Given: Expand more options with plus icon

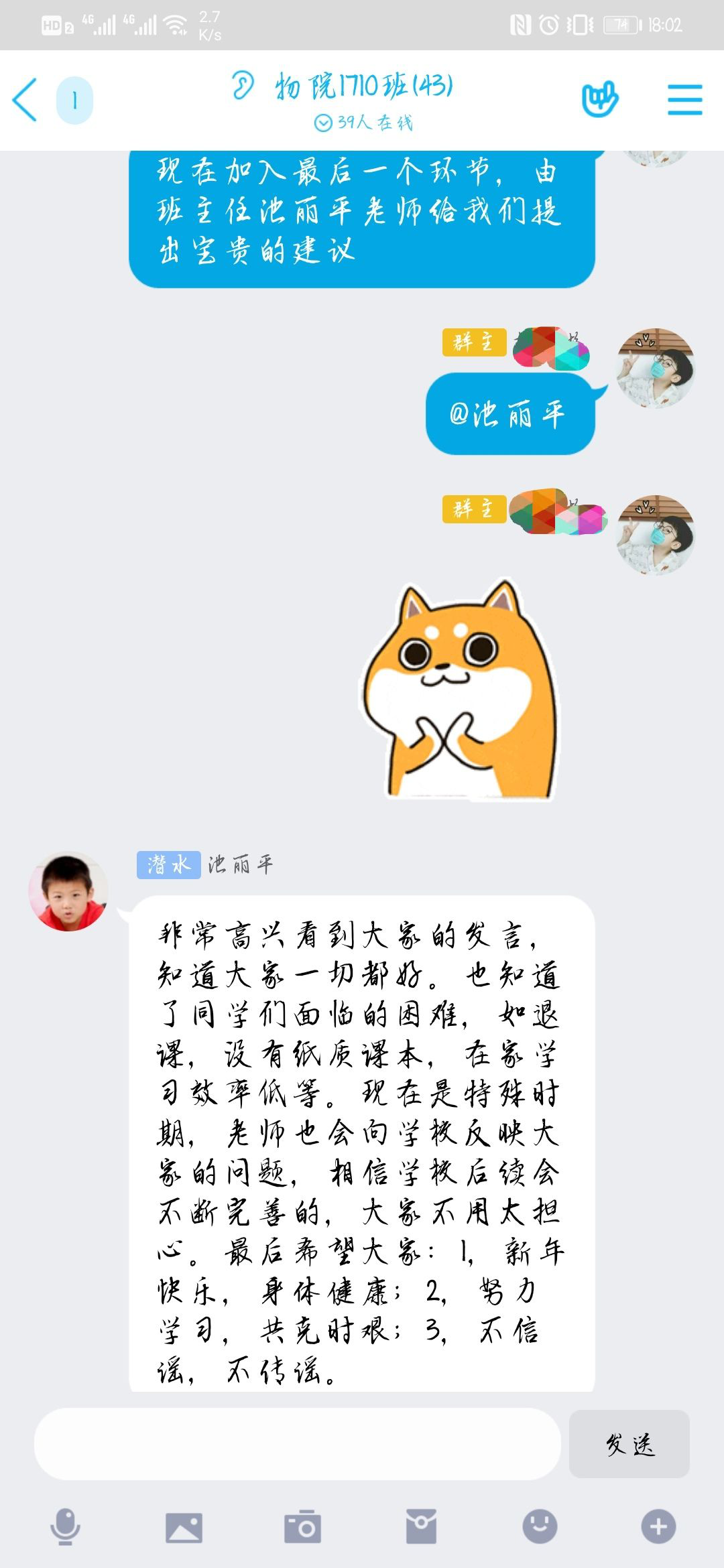Looking at the screenshot, I should pos(658,1526).
